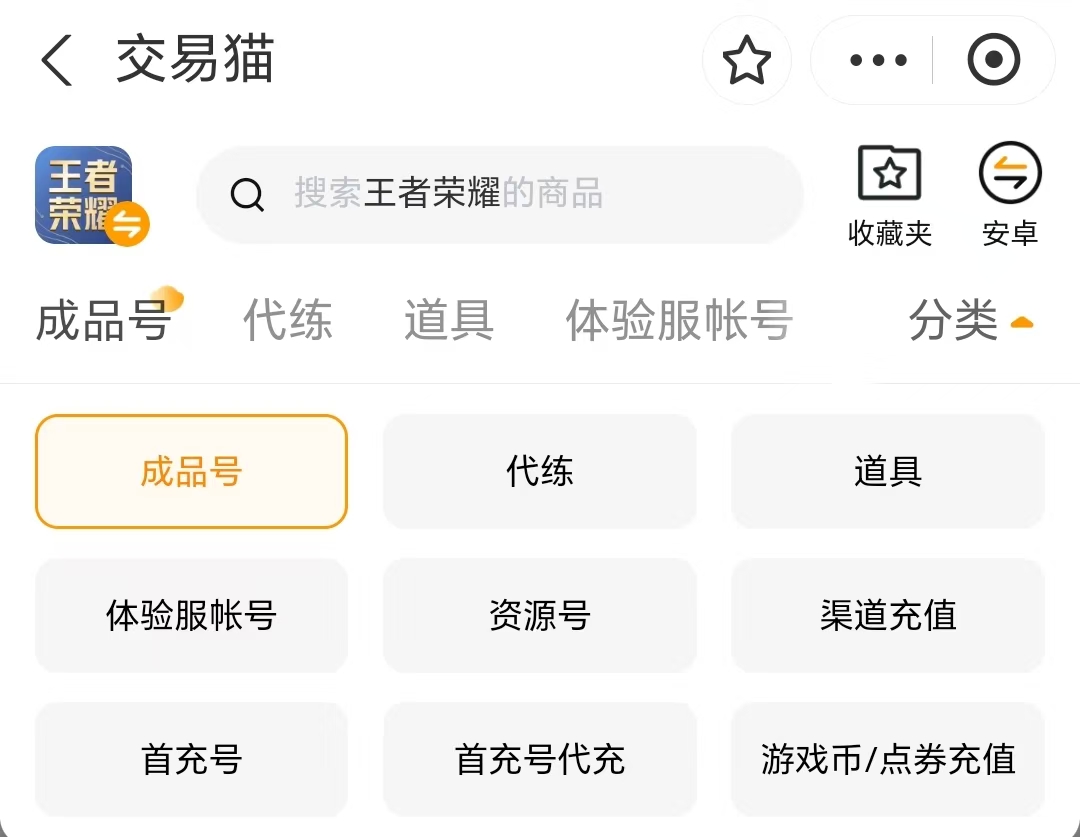Favorite this mini program with the star icon
Image resolution: width=1080 pixels, height=837 pixels.
(747, 61)
